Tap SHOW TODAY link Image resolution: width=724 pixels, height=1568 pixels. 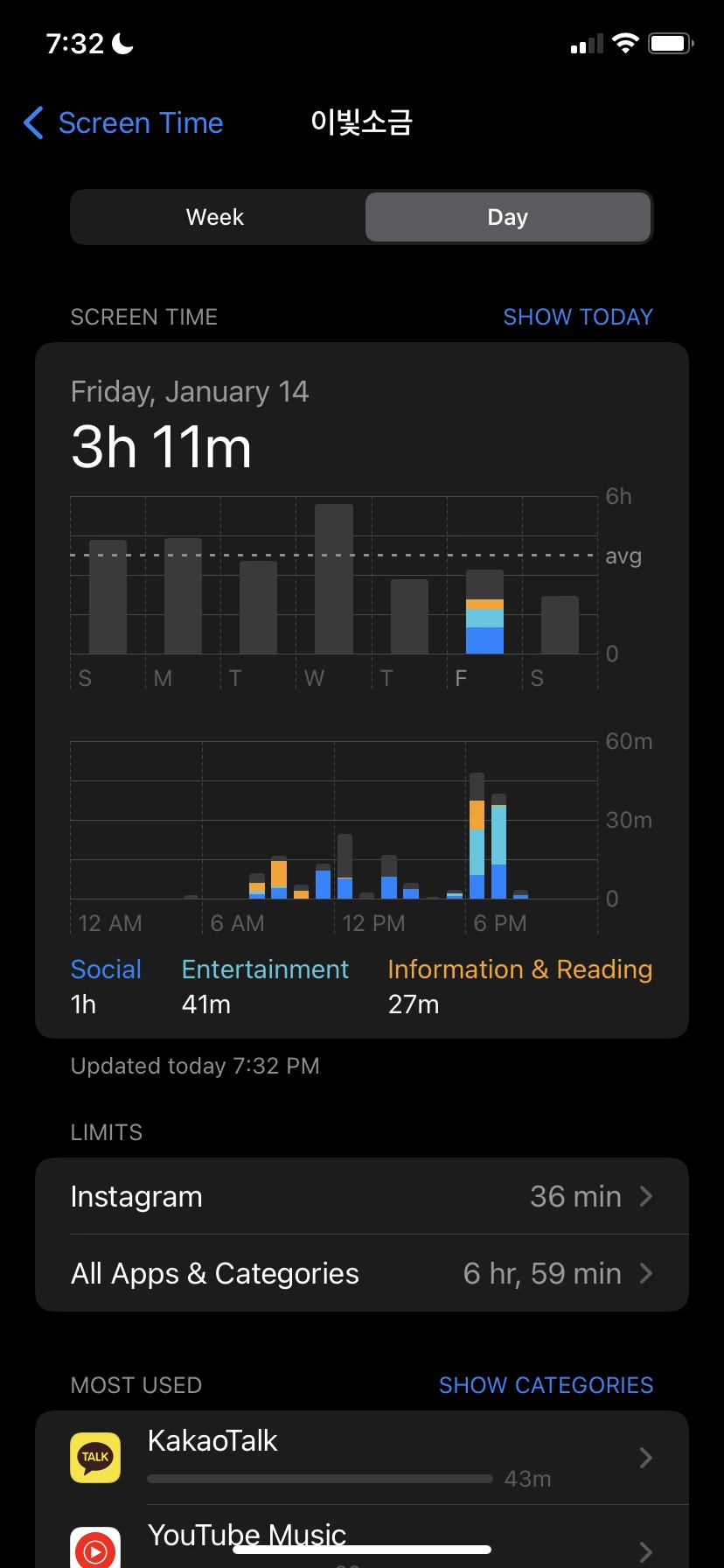(x=577, y=317)
